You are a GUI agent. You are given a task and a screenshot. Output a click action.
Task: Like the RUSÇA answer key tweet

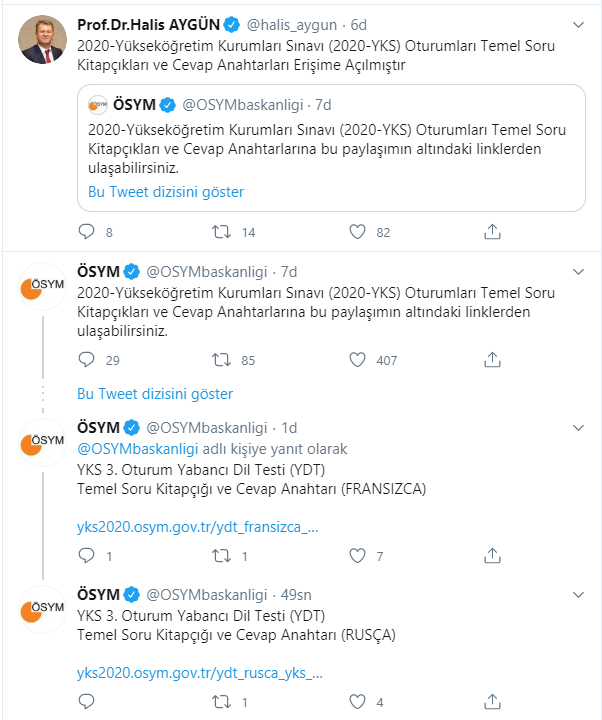tap(358, 703)
